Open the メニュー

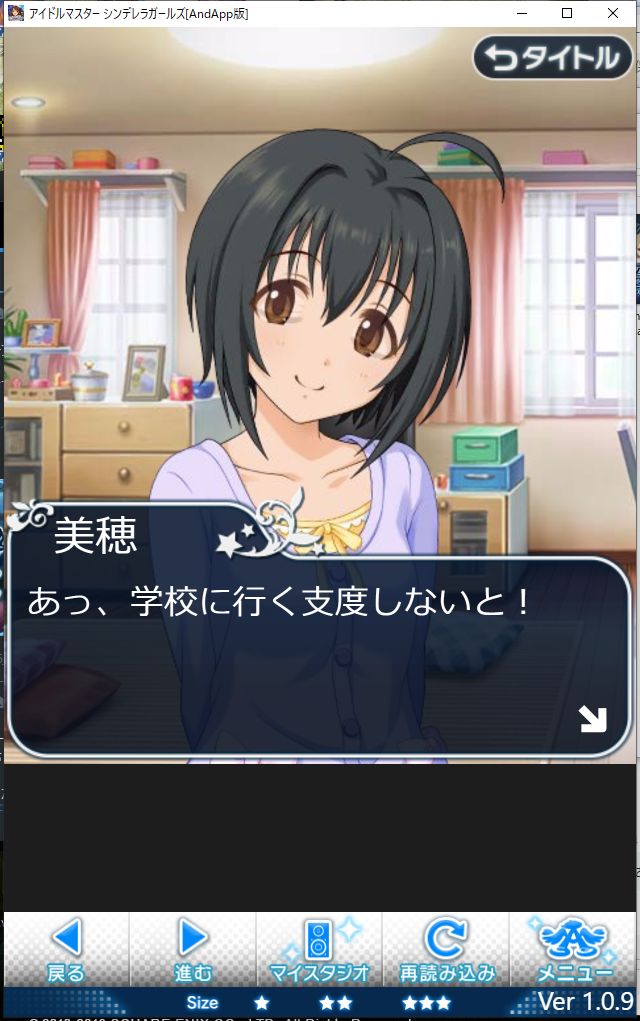click(574, 949)
